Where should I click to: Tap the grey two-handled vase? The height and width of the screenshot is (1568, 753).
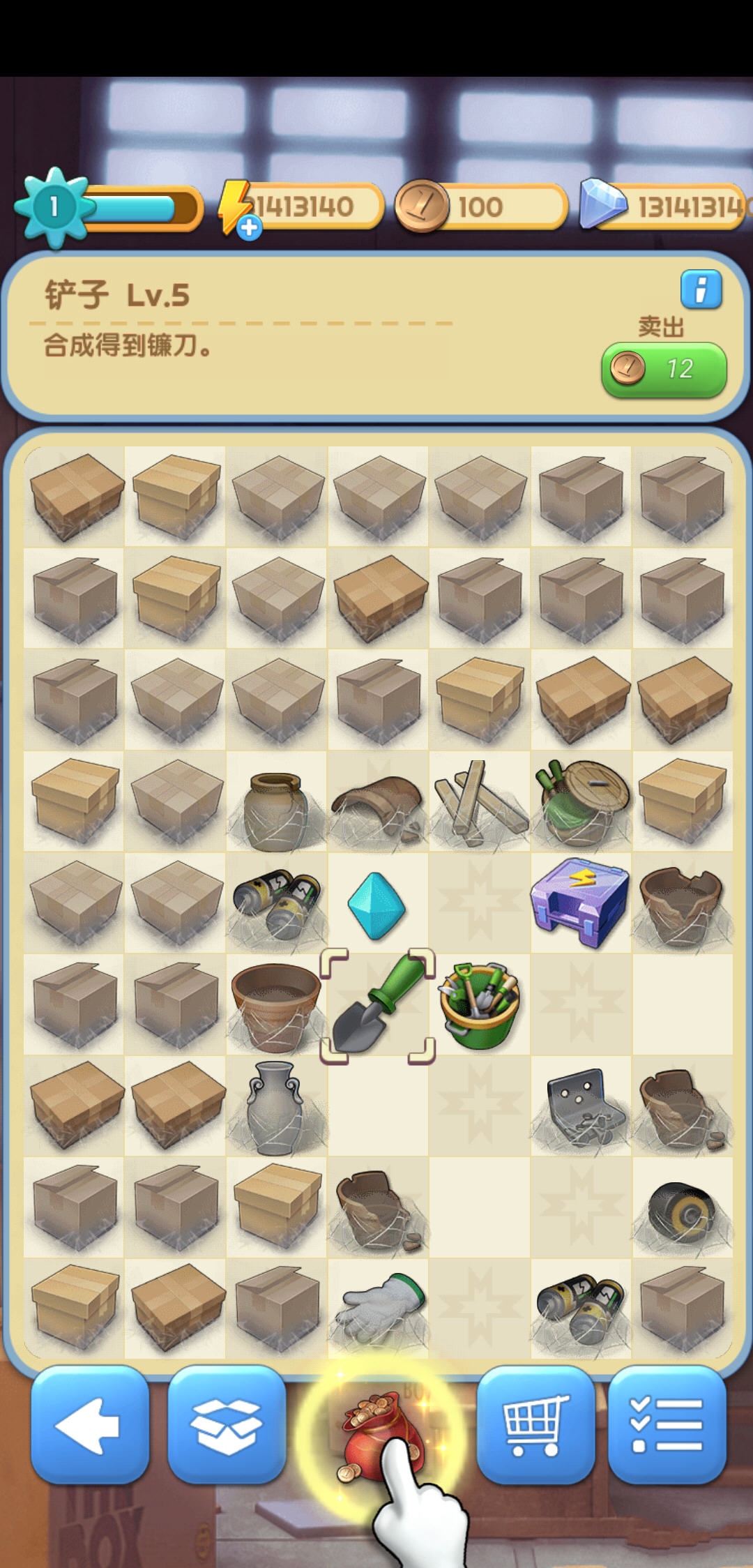(276, 1108)
